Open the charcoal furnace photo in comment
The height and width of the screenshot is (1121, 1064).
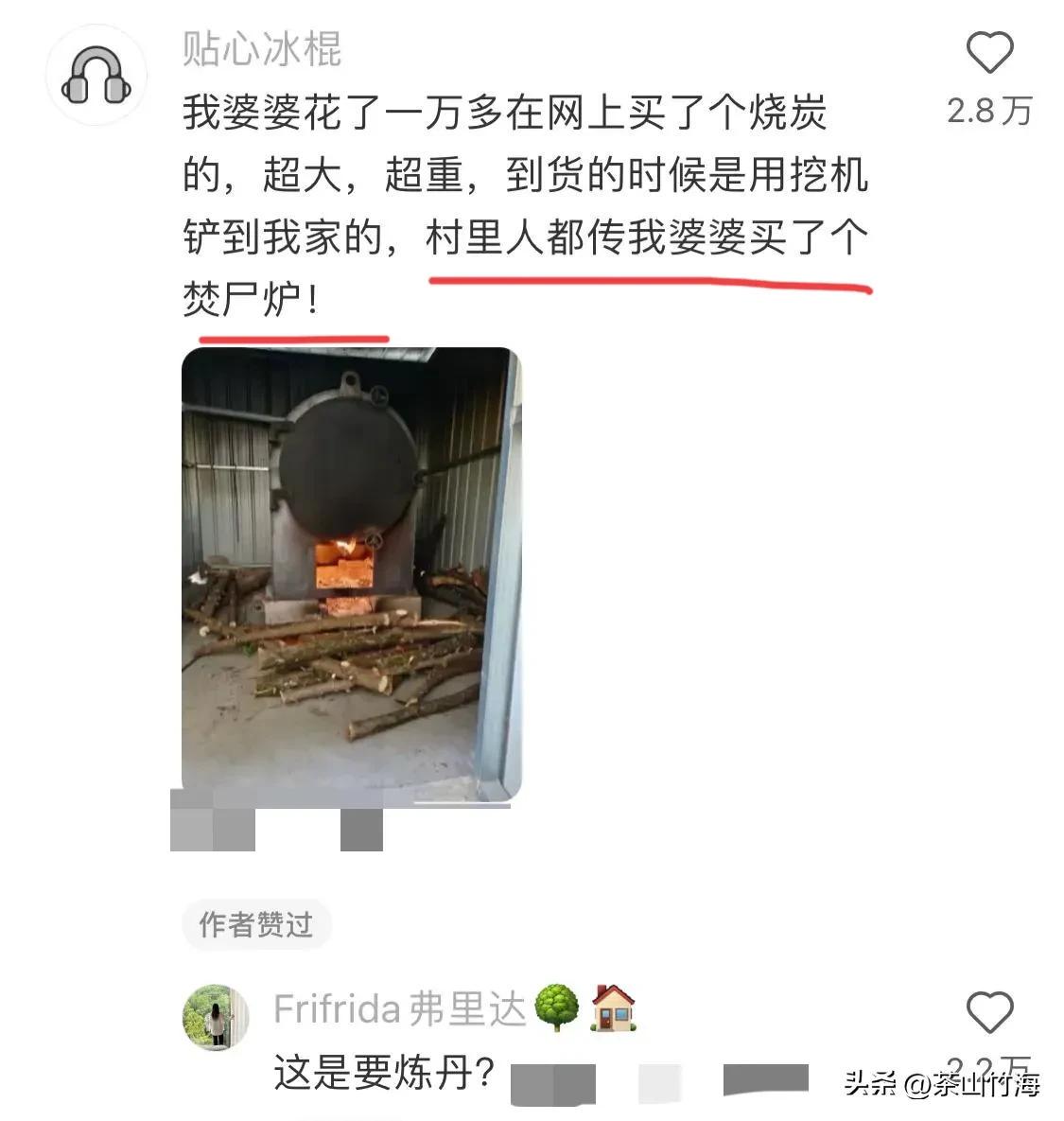click(x=351, y=574)
